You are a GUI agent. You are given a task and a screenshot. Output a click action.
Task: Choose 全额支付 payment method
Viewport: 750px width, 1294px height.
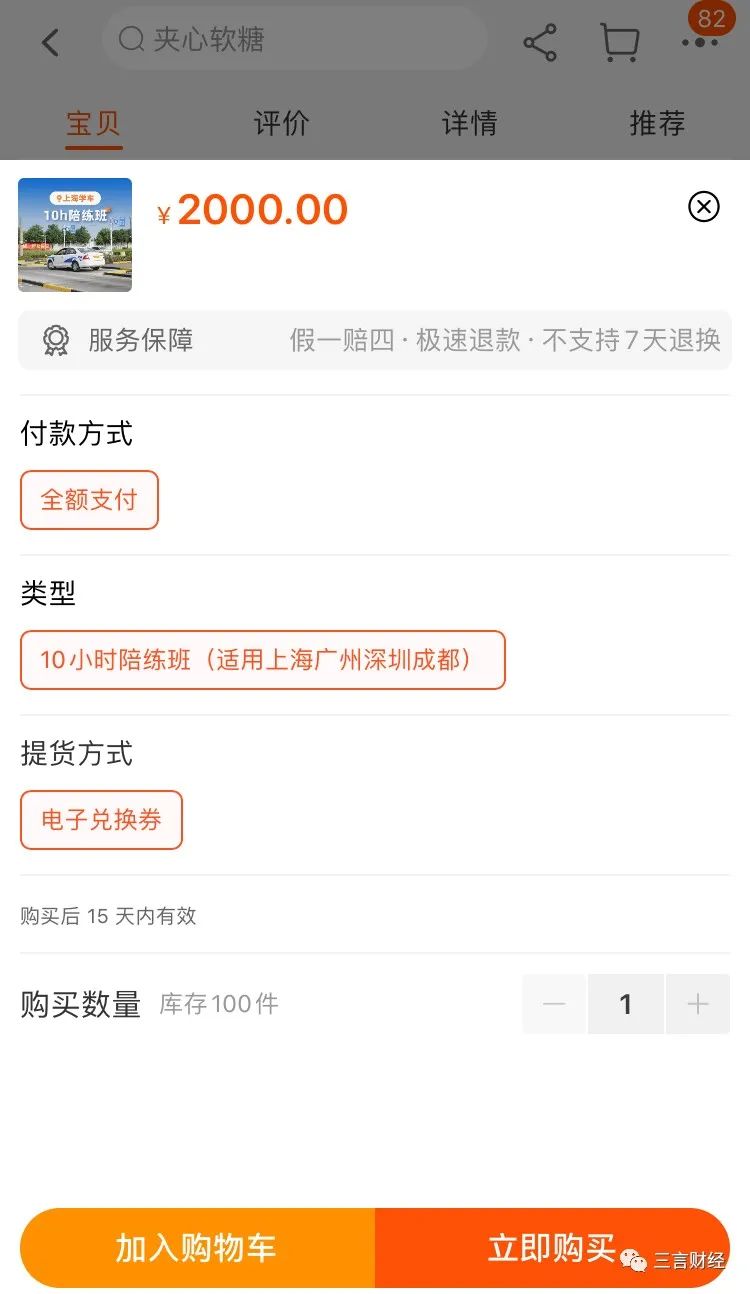(89, 500)
